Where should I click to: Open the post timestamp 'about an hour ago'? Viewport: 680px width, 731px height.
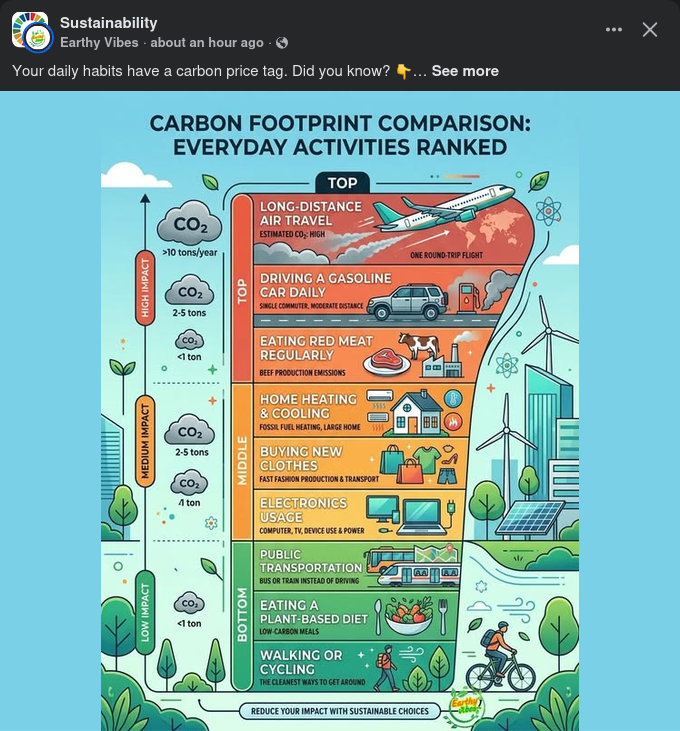coord(207,42)
